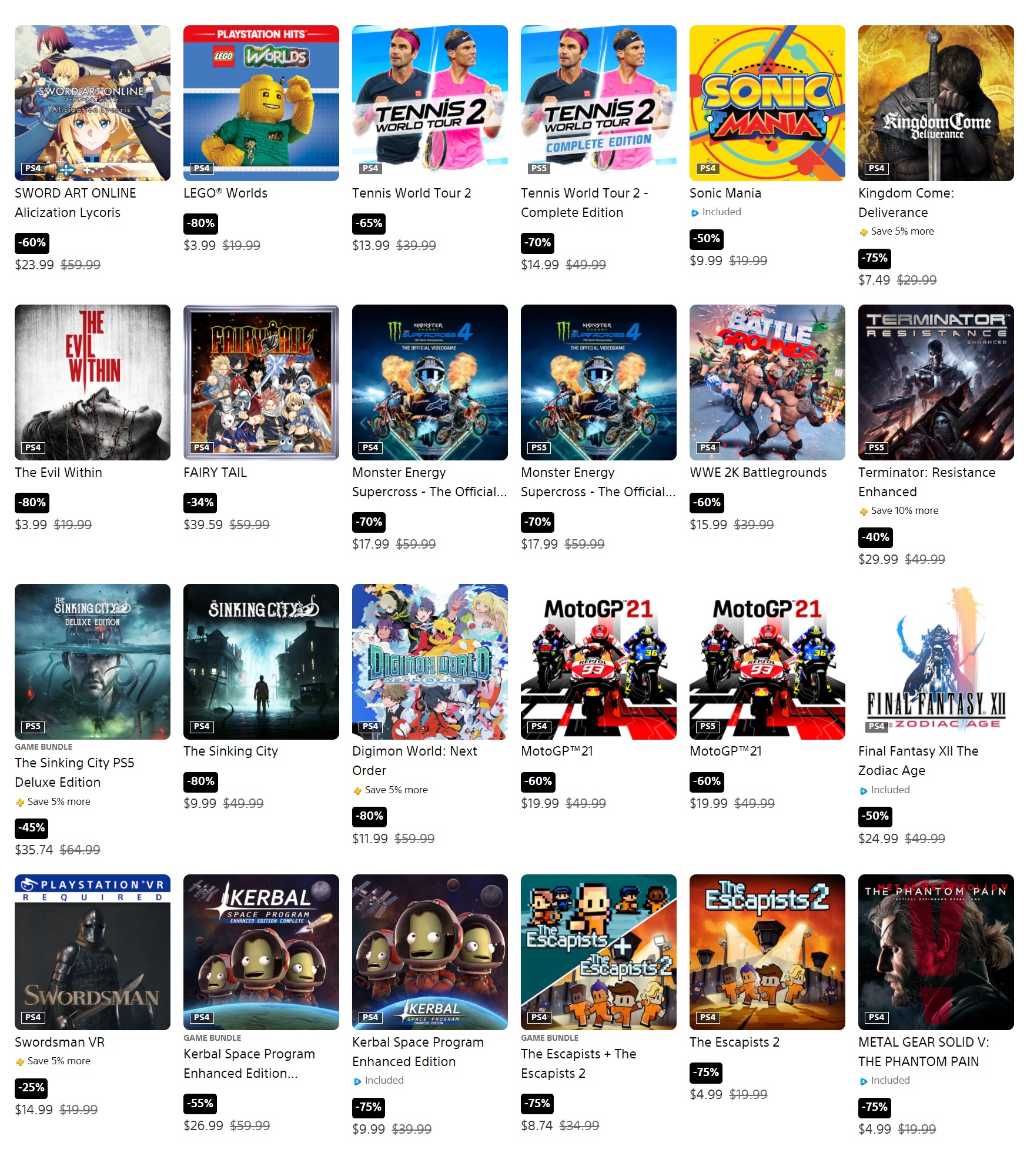1027x1176 pixels.
Task: Open the LEGO Worlds game tile
Action: tap(261, 103)
